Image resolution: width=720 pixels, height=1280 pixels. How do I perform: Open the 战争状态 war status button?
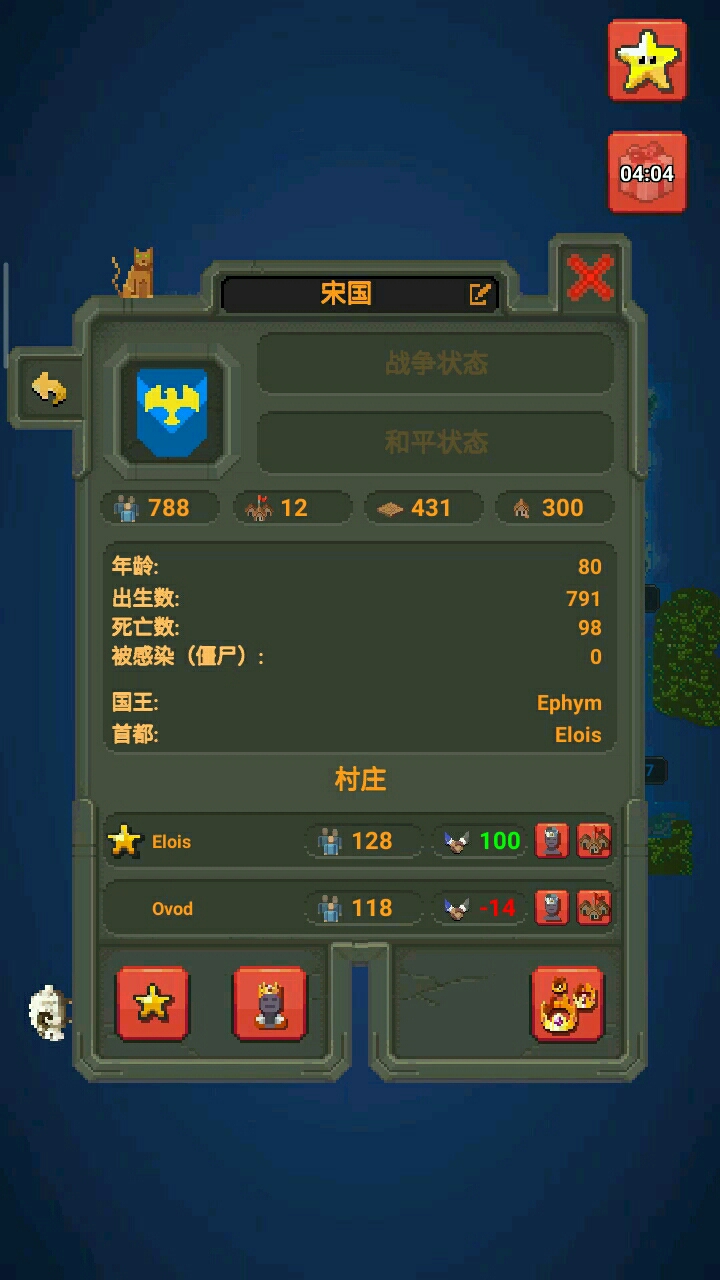[436, 363]
